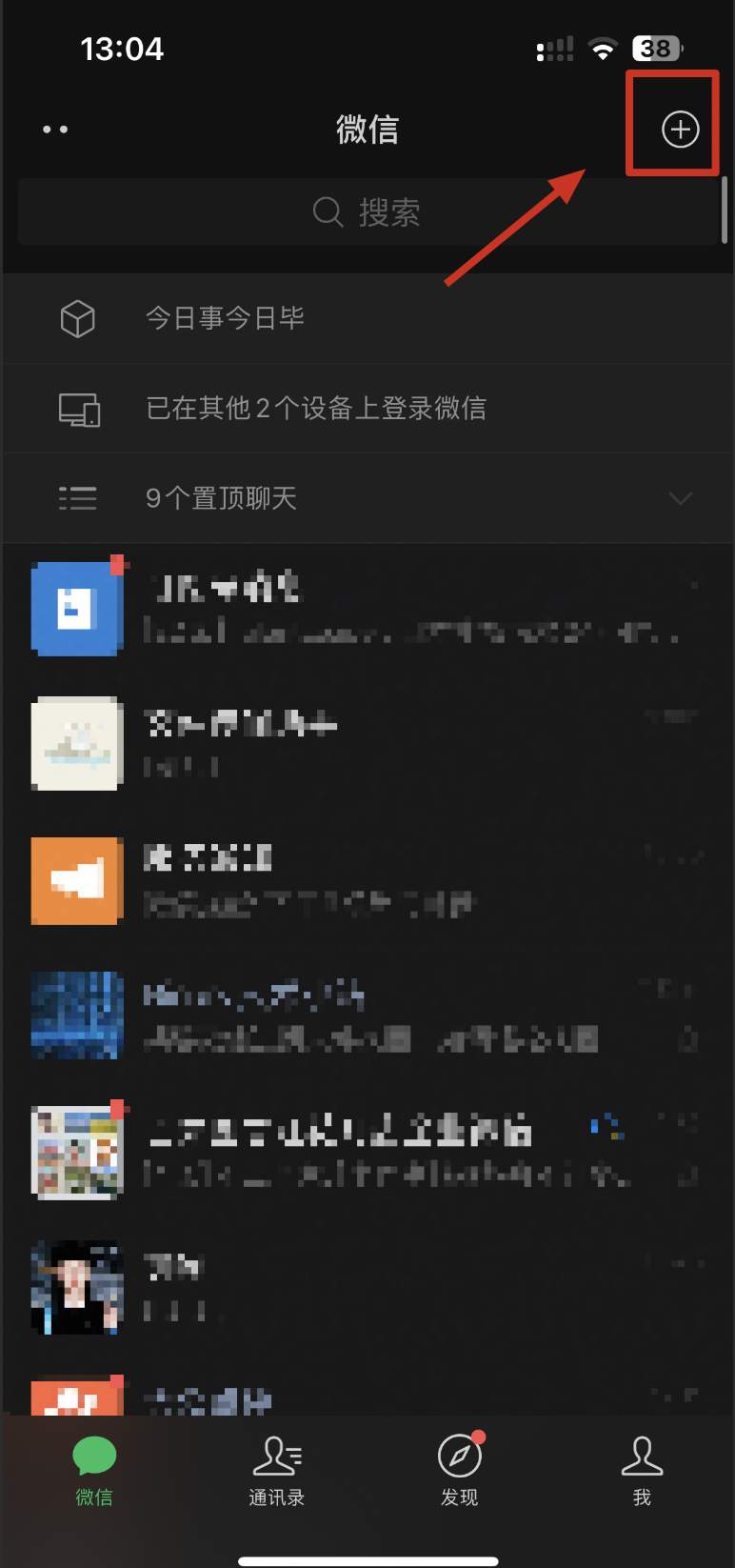
Task: Switch to the 我 tab
Action: pos(642,1470)
